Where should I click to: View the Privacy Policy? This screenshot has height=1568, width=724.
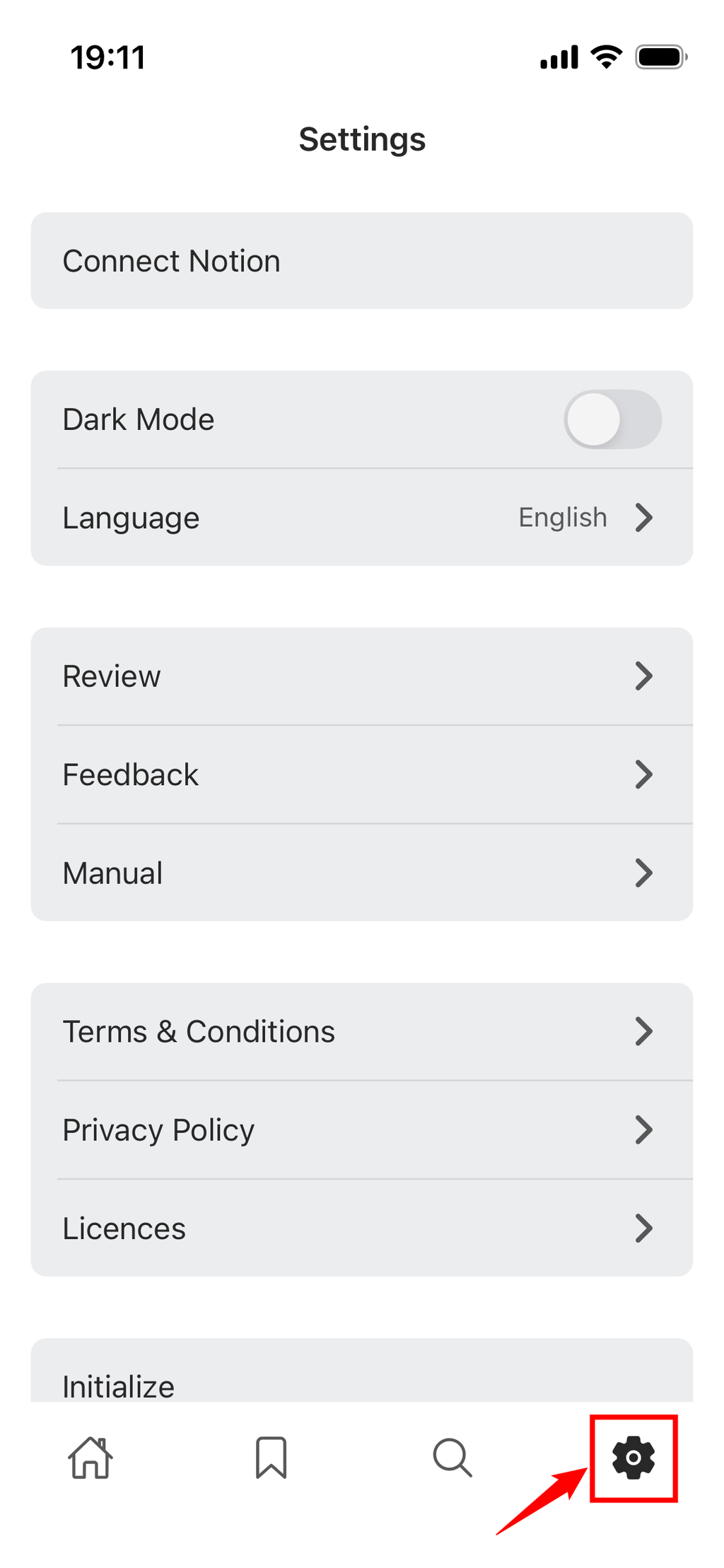361,1129
